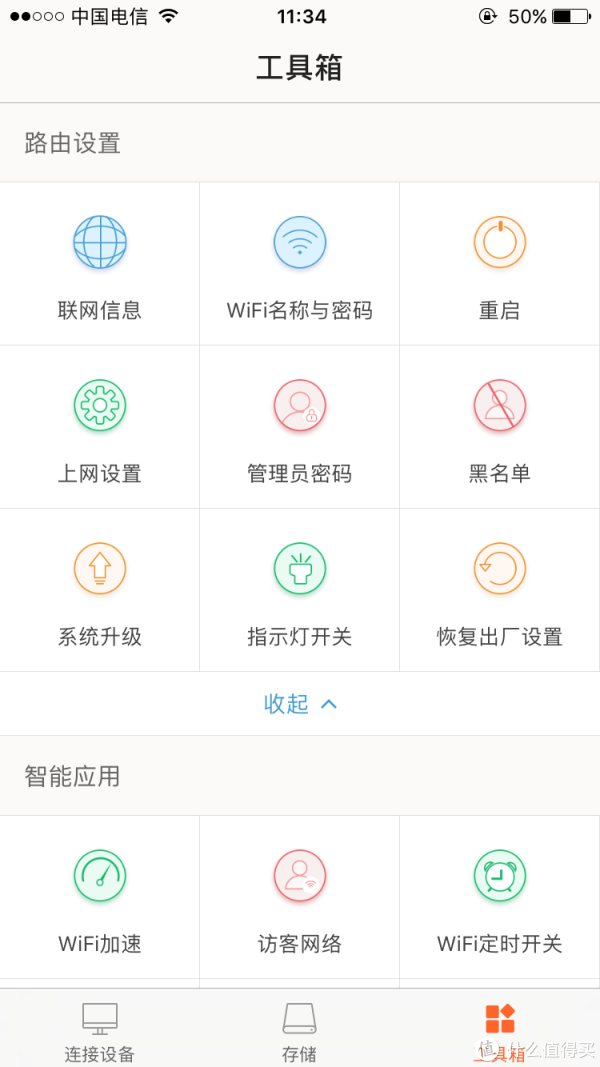This screenshot has height=1067, width=600.
Task: Open 访客网络
Action: (x=299, y=898)
